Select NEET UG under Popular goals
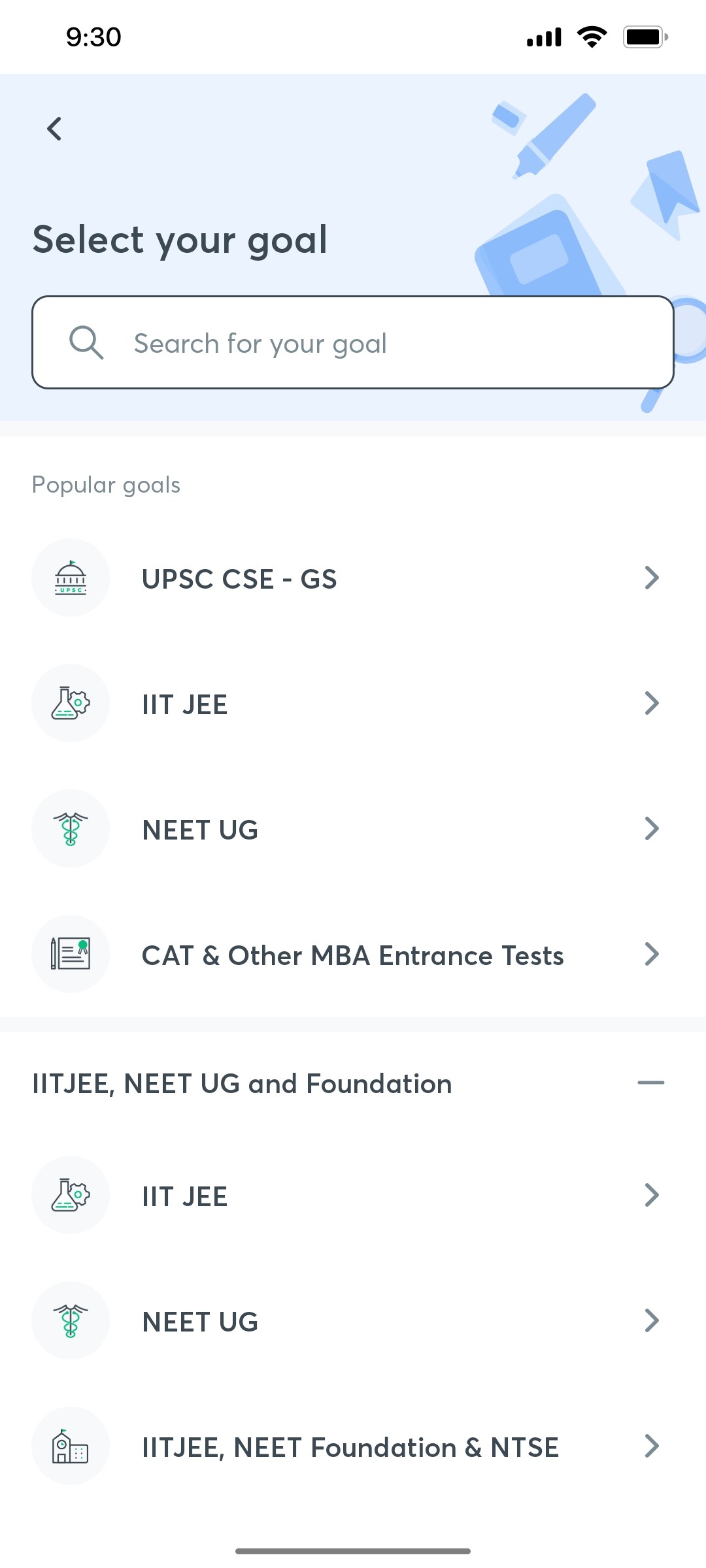This screenshot has height=1568, width=706. [200, 828]
